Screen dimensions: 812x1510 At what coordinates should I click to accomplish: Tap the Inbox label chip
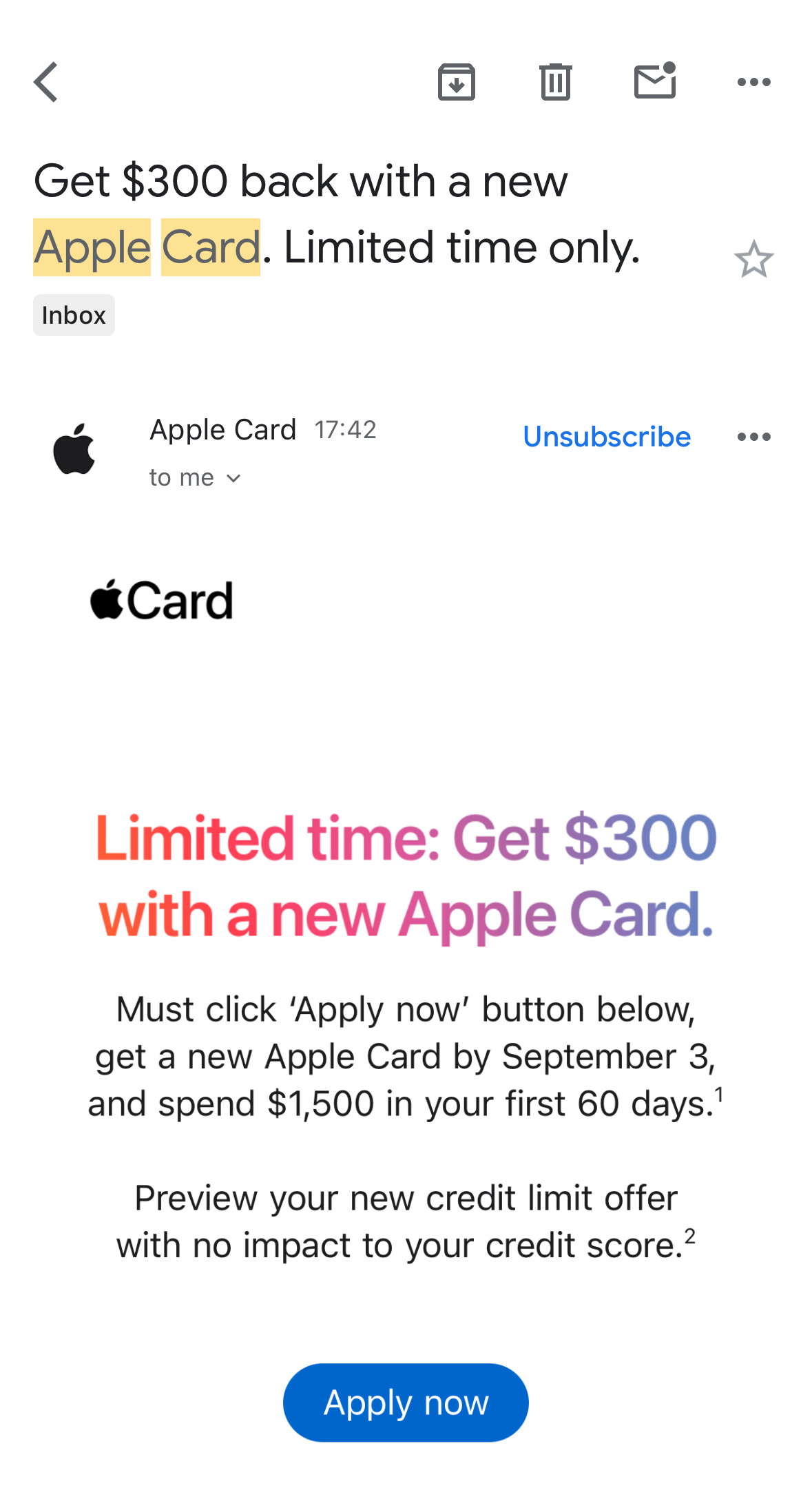[74, 316]
